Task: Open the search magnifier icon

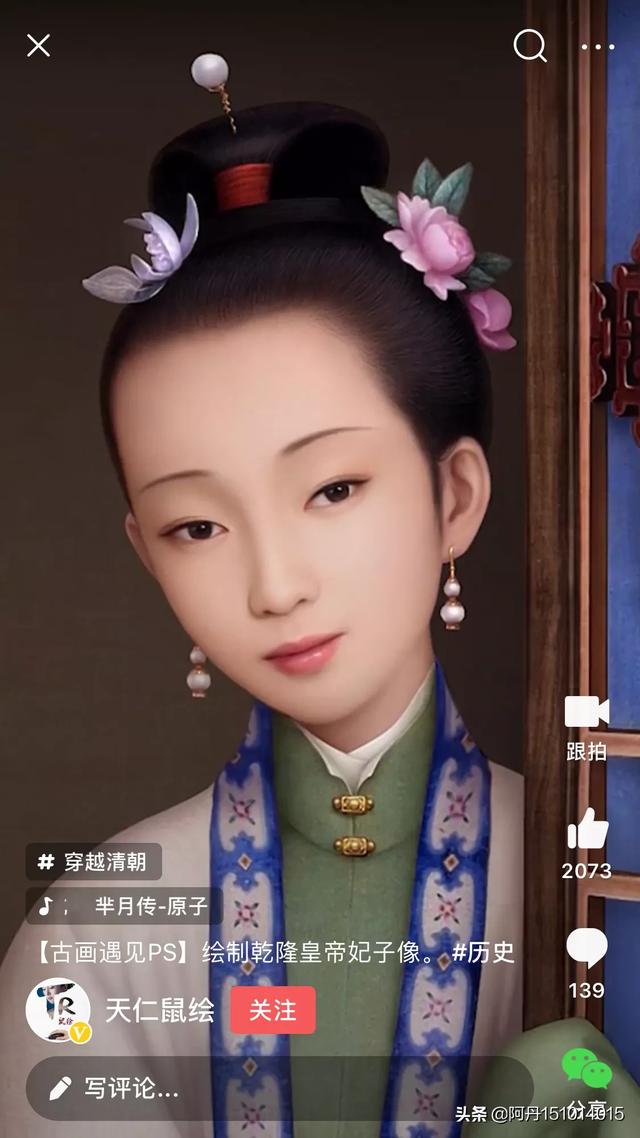Action: click(x=529, y=45)
